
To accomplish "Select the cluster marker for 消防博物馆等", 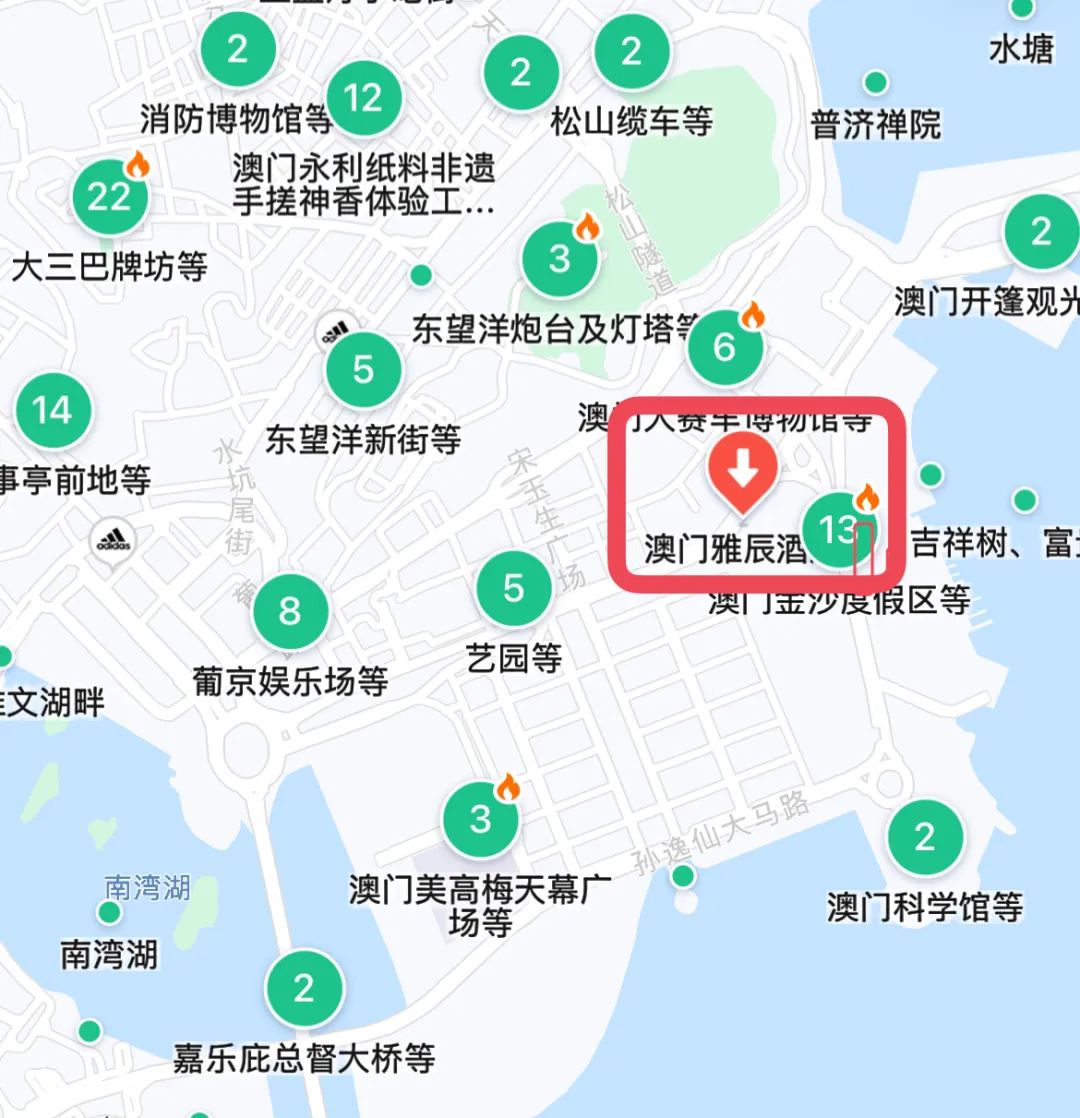I will click(237, 49).
